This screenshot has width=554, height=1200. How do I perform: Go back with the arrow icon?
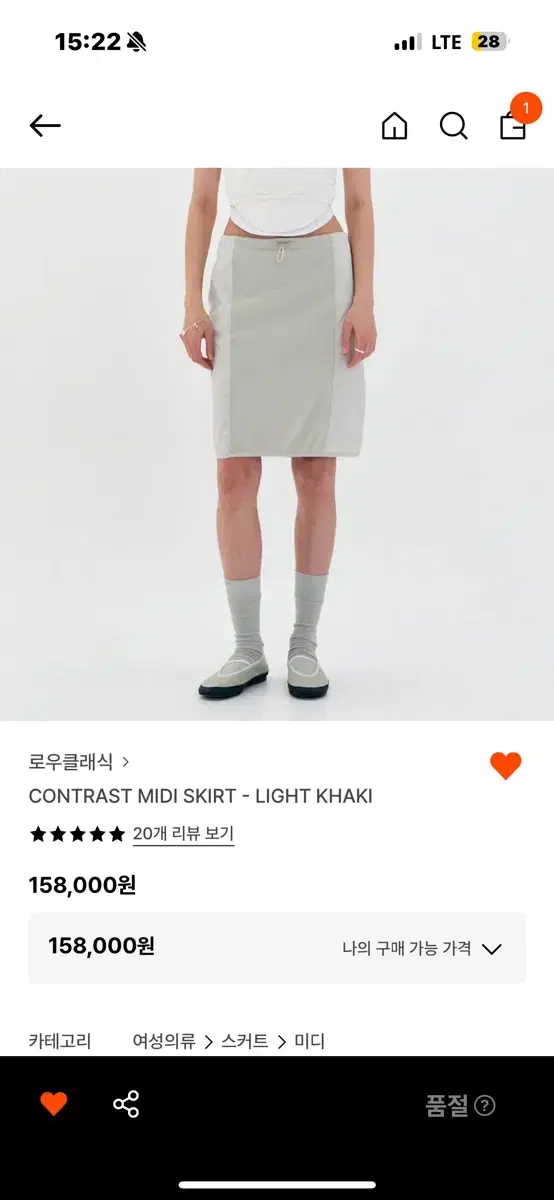tap(45, 126)
